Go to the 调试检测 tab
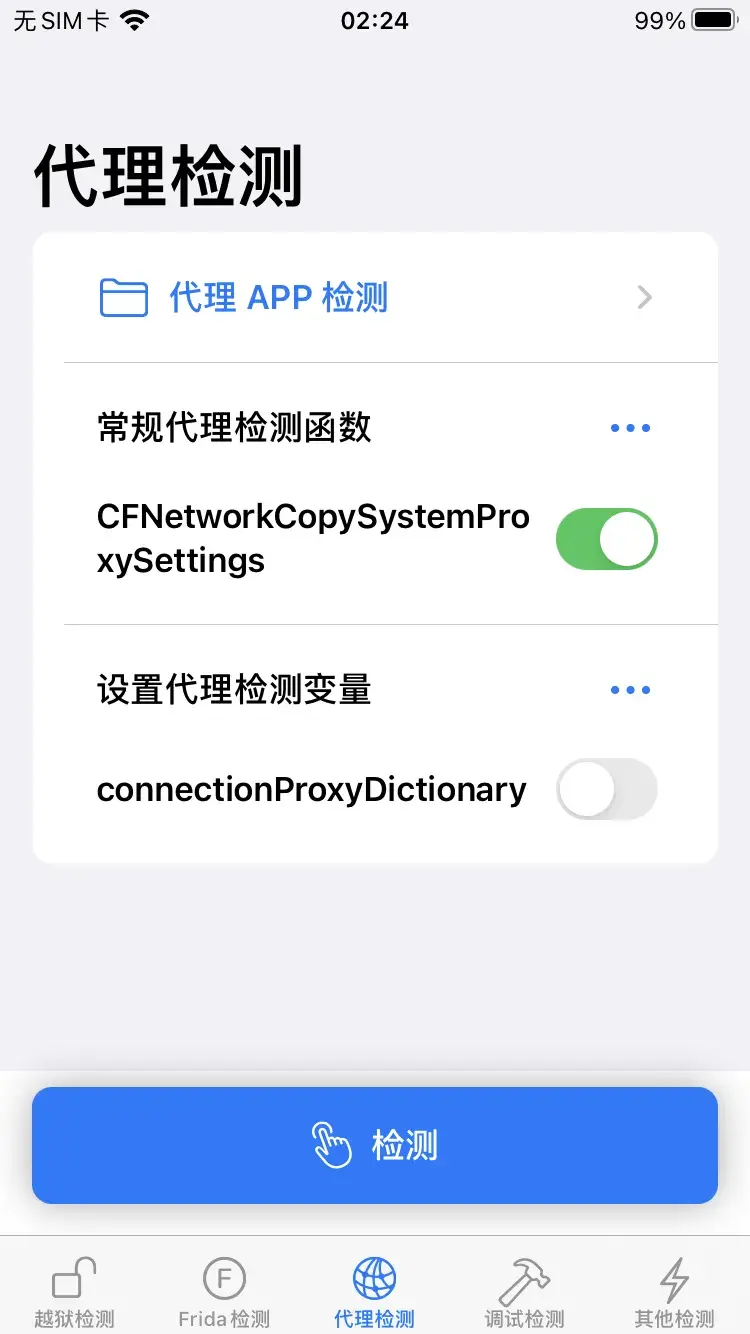Image resolution: width=750 pixels, height=1334 pixels. 524,1291
